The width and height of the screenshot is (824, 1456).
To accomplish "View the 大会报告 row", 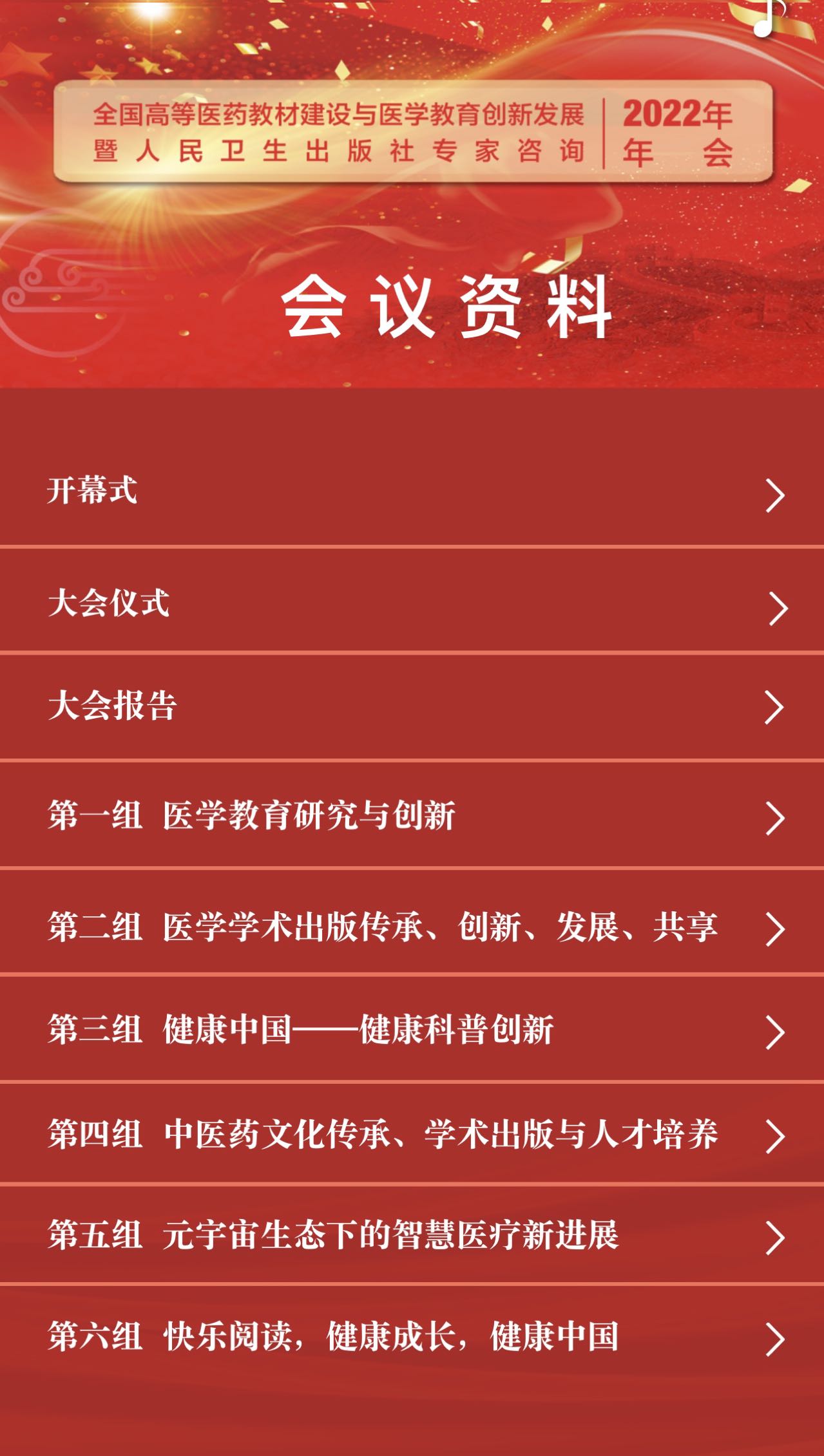I will pyautogui.click(x=412, y=706).
